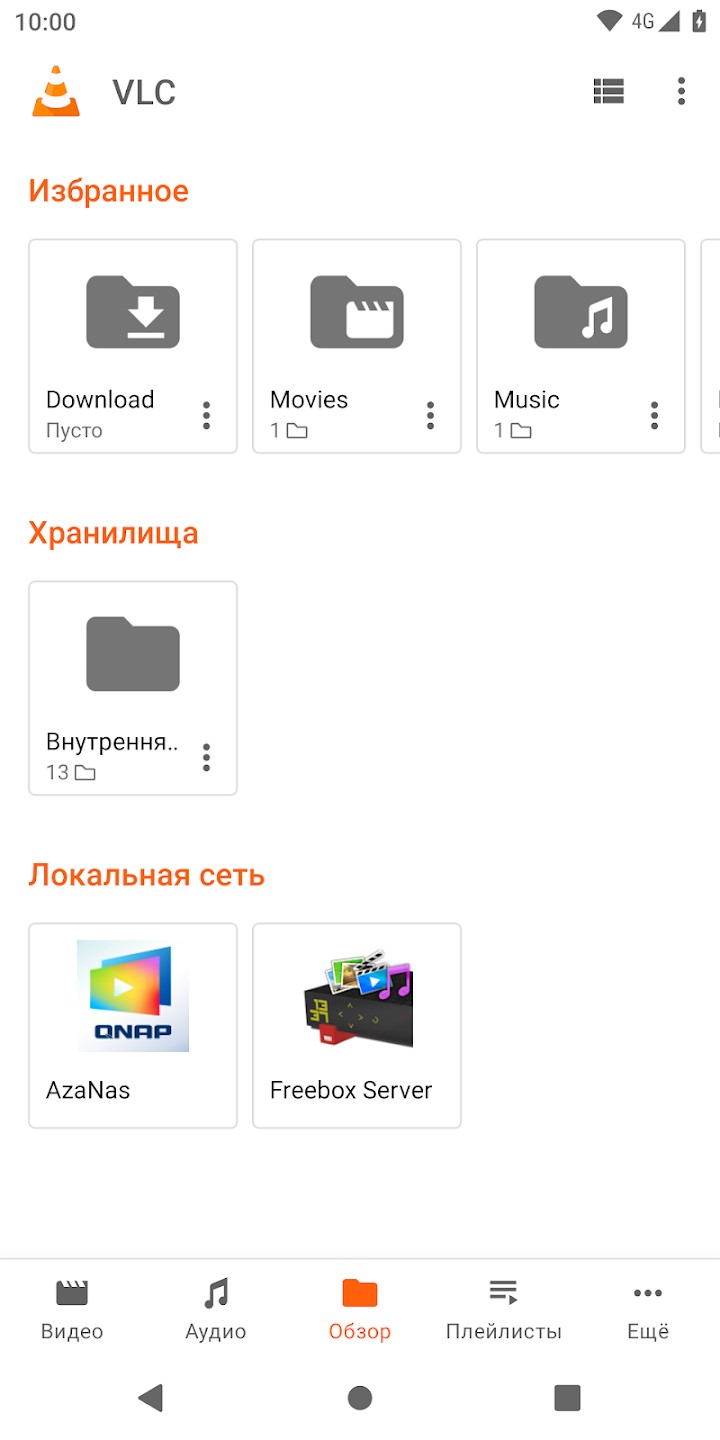Viewport: 720px width, 1440px height.
Task: Open options for Download folder
Action: click(x=207, y=415)
